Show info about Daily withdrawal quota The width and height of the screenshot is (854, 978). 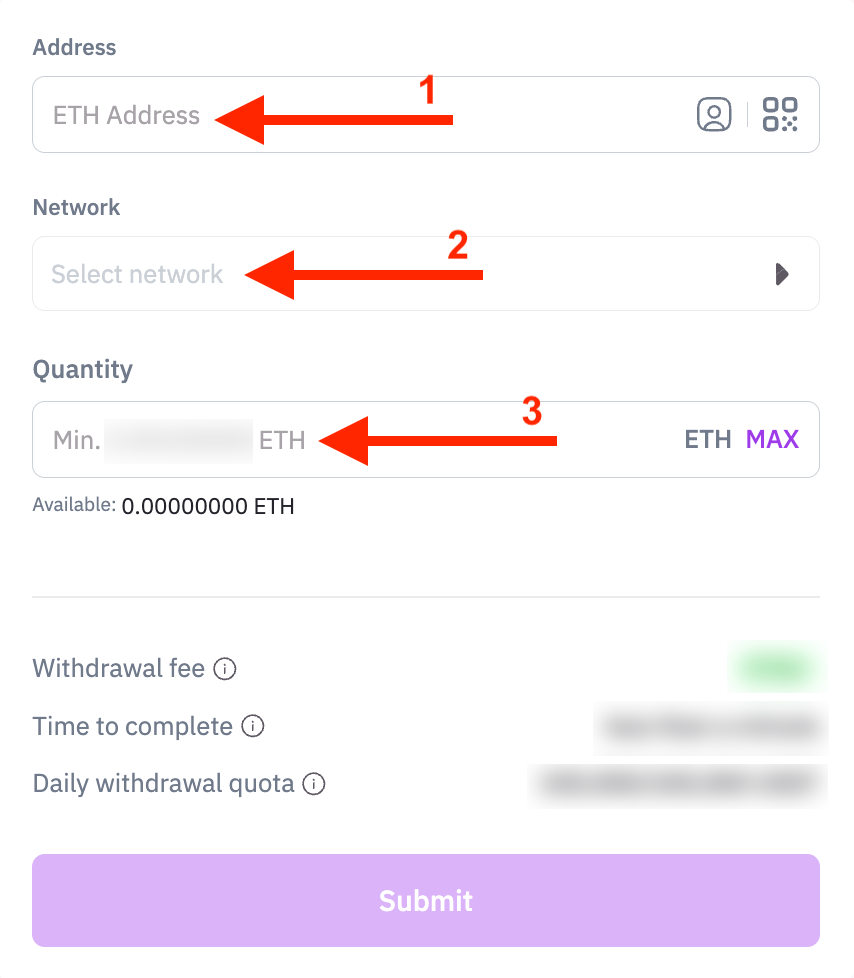315,784
